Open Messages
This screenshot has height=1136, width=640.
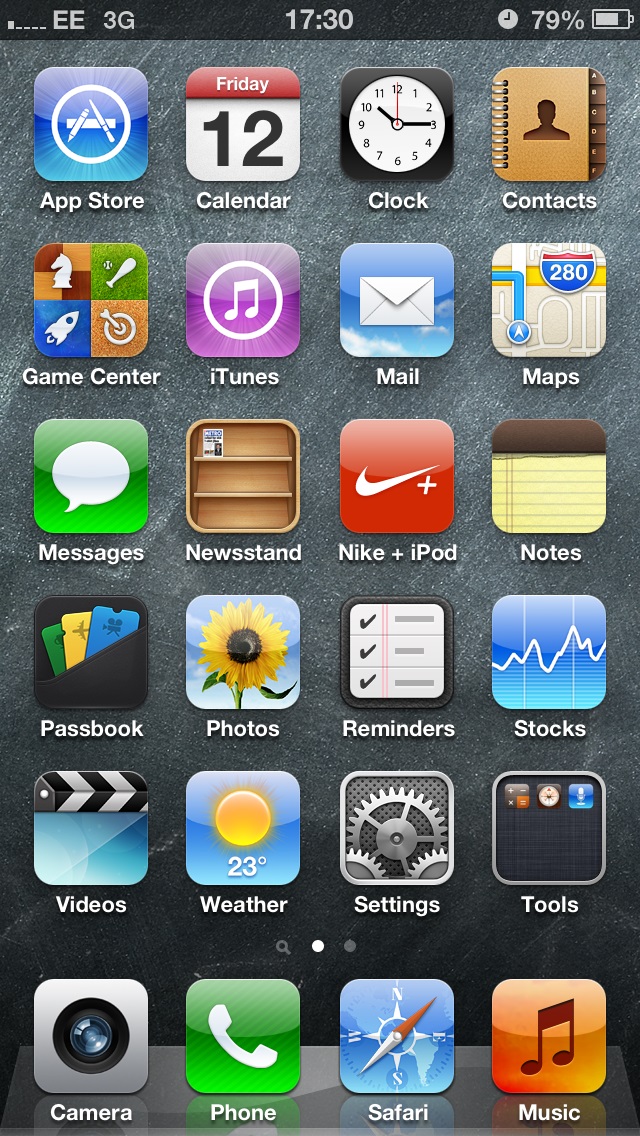(x=91, y=476)
